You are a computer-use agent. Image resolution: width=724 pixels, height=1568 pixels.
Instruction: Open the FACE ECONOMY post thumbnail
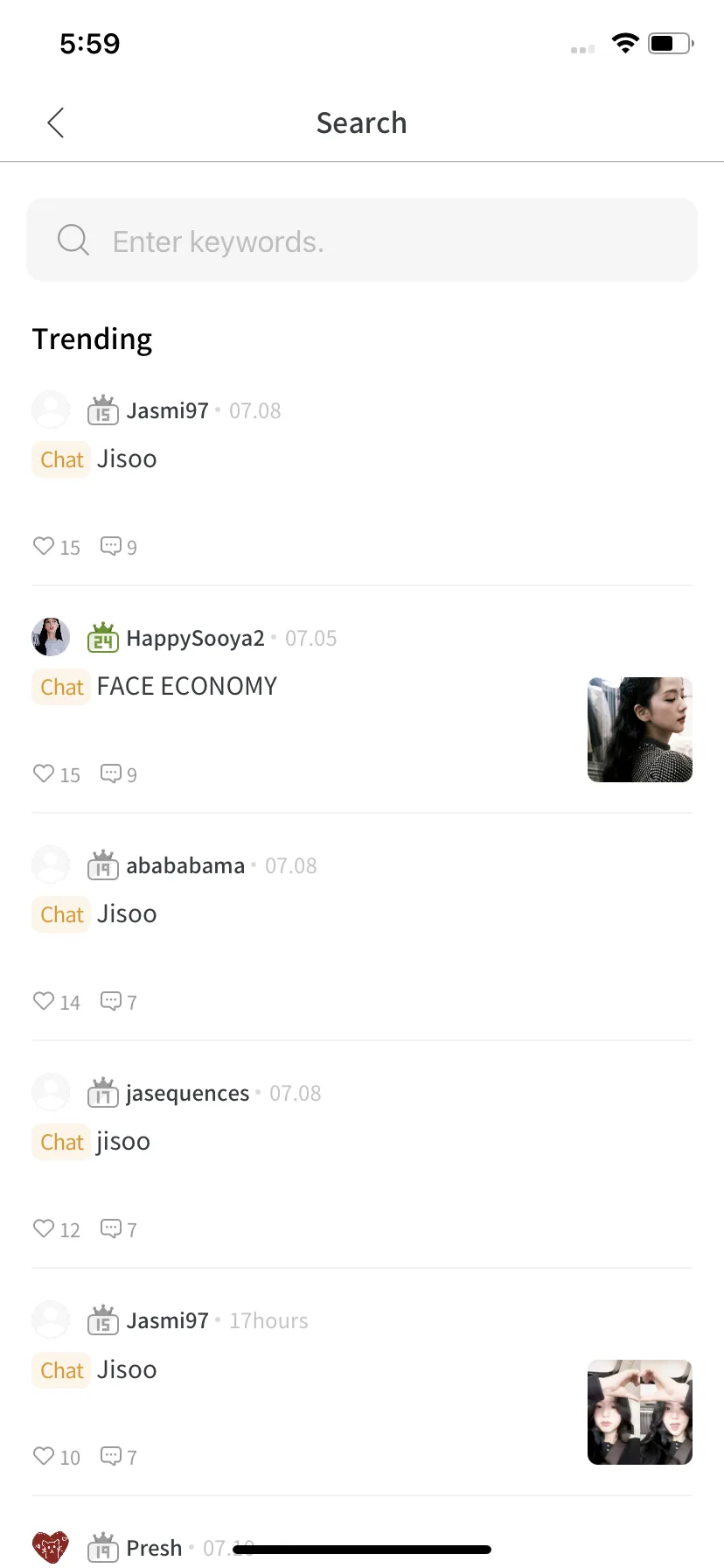click(x=639, y=730)
